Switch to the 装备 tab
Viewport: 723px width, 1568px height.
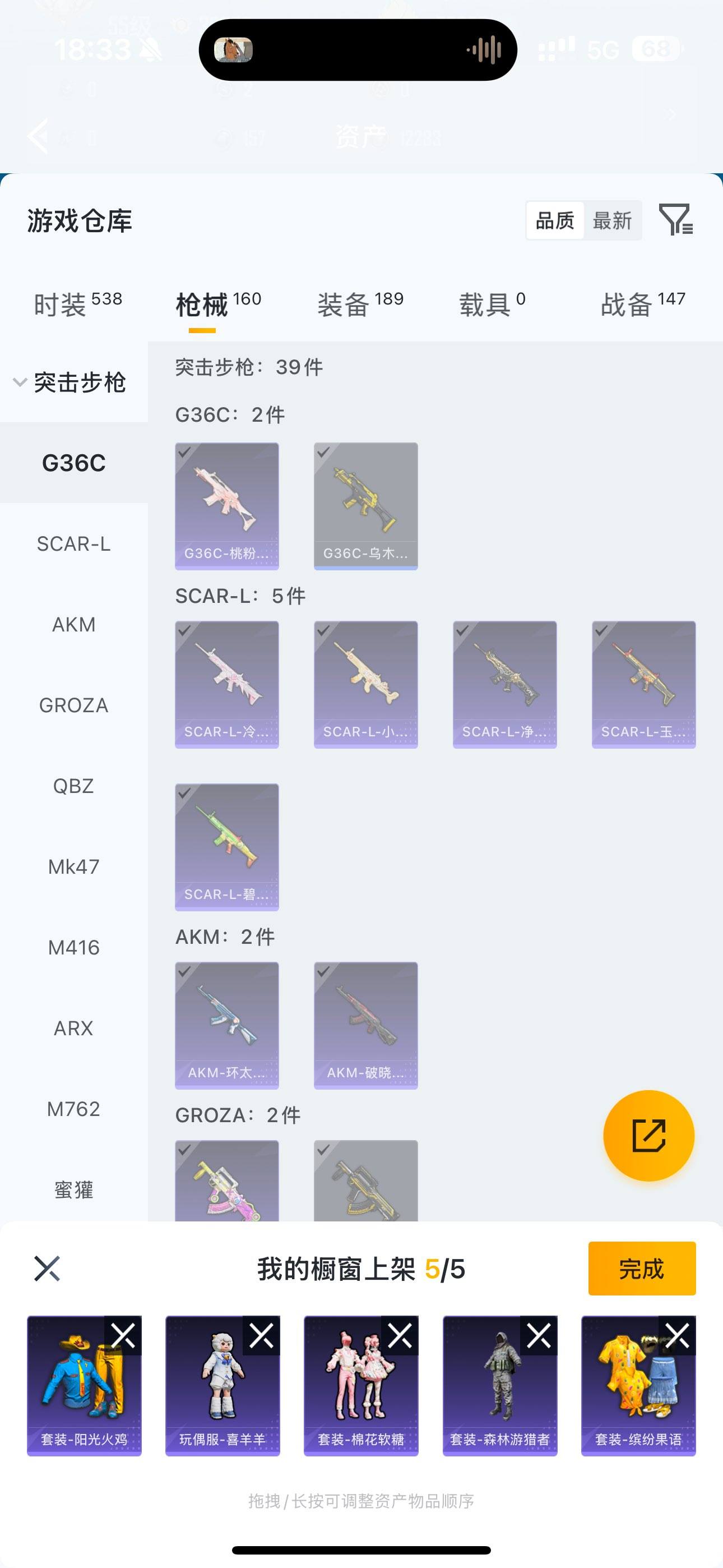(x=360, y=303)
